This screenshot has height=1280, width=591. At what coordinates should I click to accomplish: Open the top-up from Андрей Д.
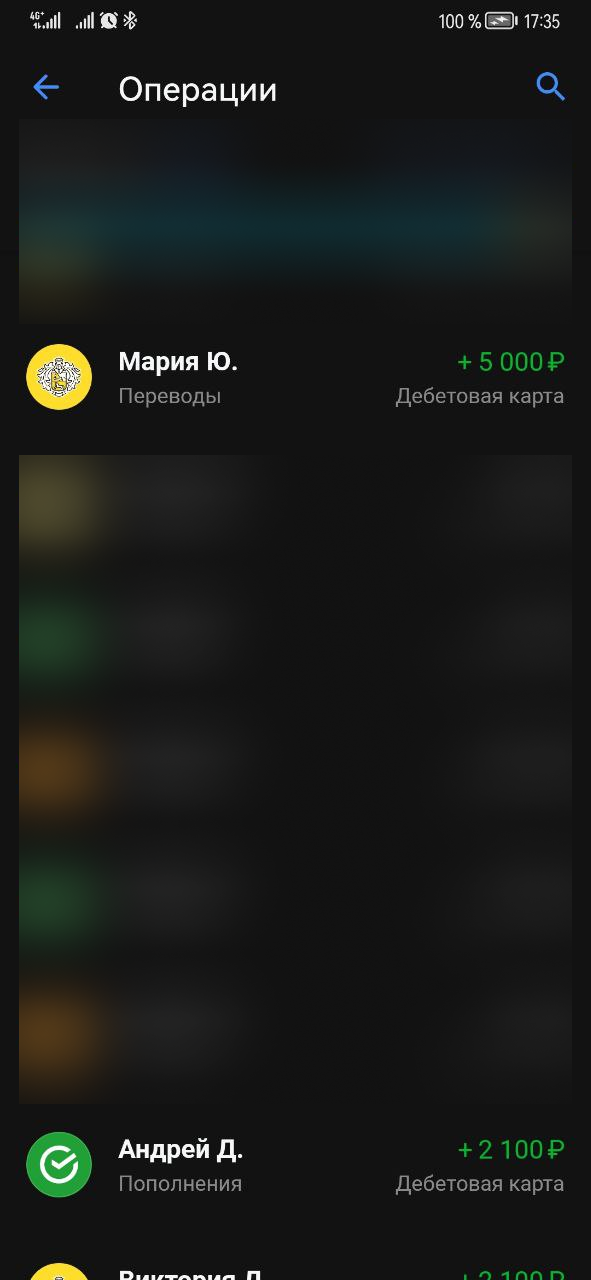[x=295, y=1165]
